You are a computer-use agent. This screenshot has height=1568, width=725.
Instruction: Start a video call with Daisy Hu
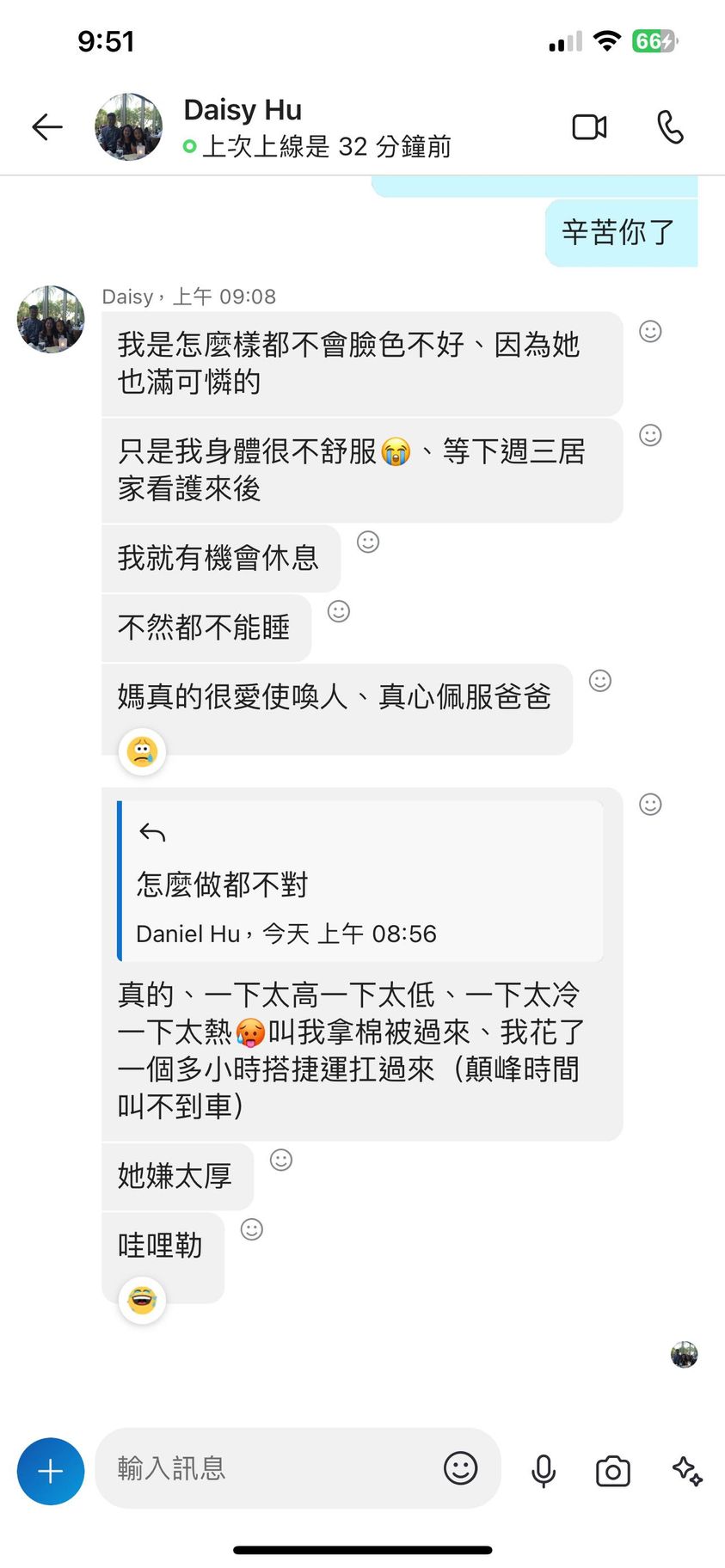pyautogui.click(x=589, y=127)
